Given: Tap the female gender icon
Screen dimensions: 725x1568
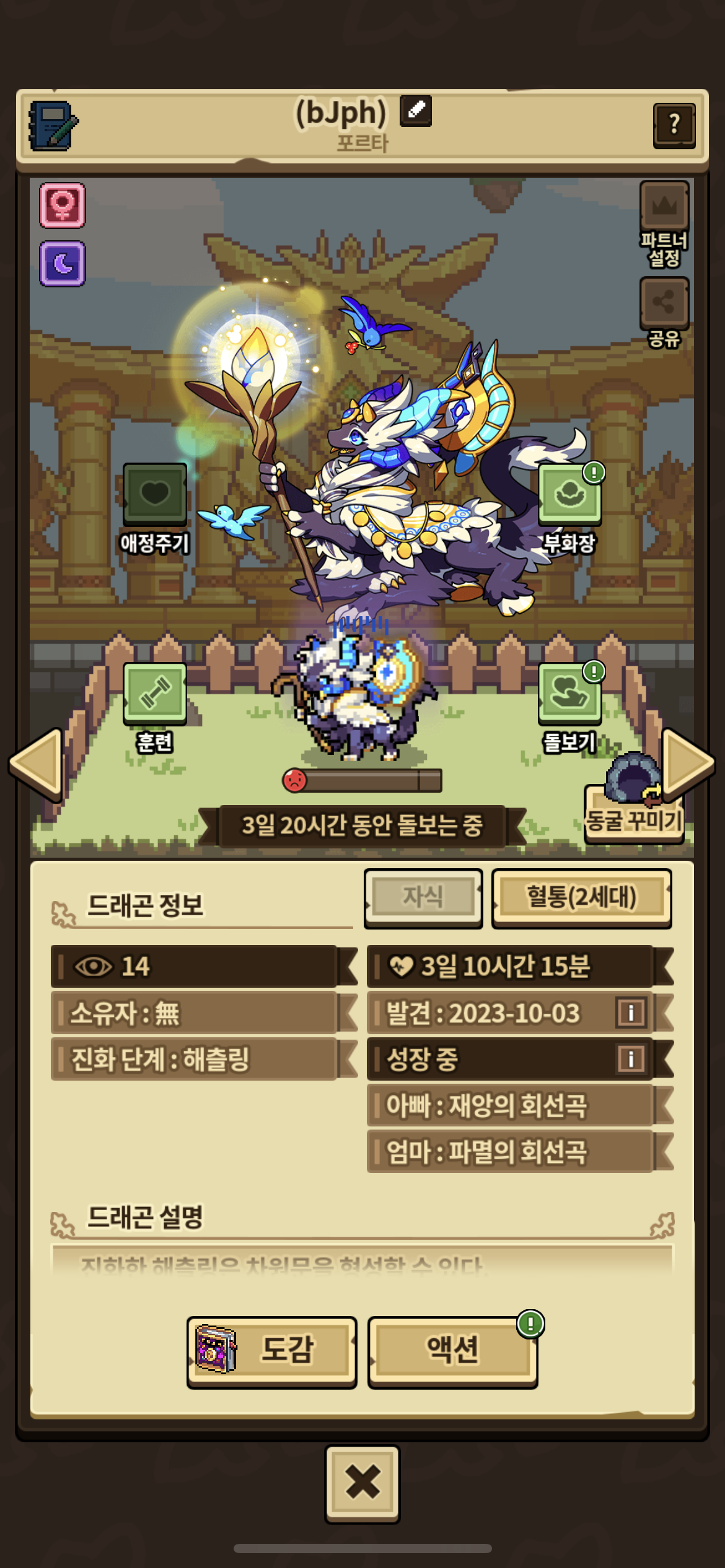Looking at the screenshot, I should (63, 206).
